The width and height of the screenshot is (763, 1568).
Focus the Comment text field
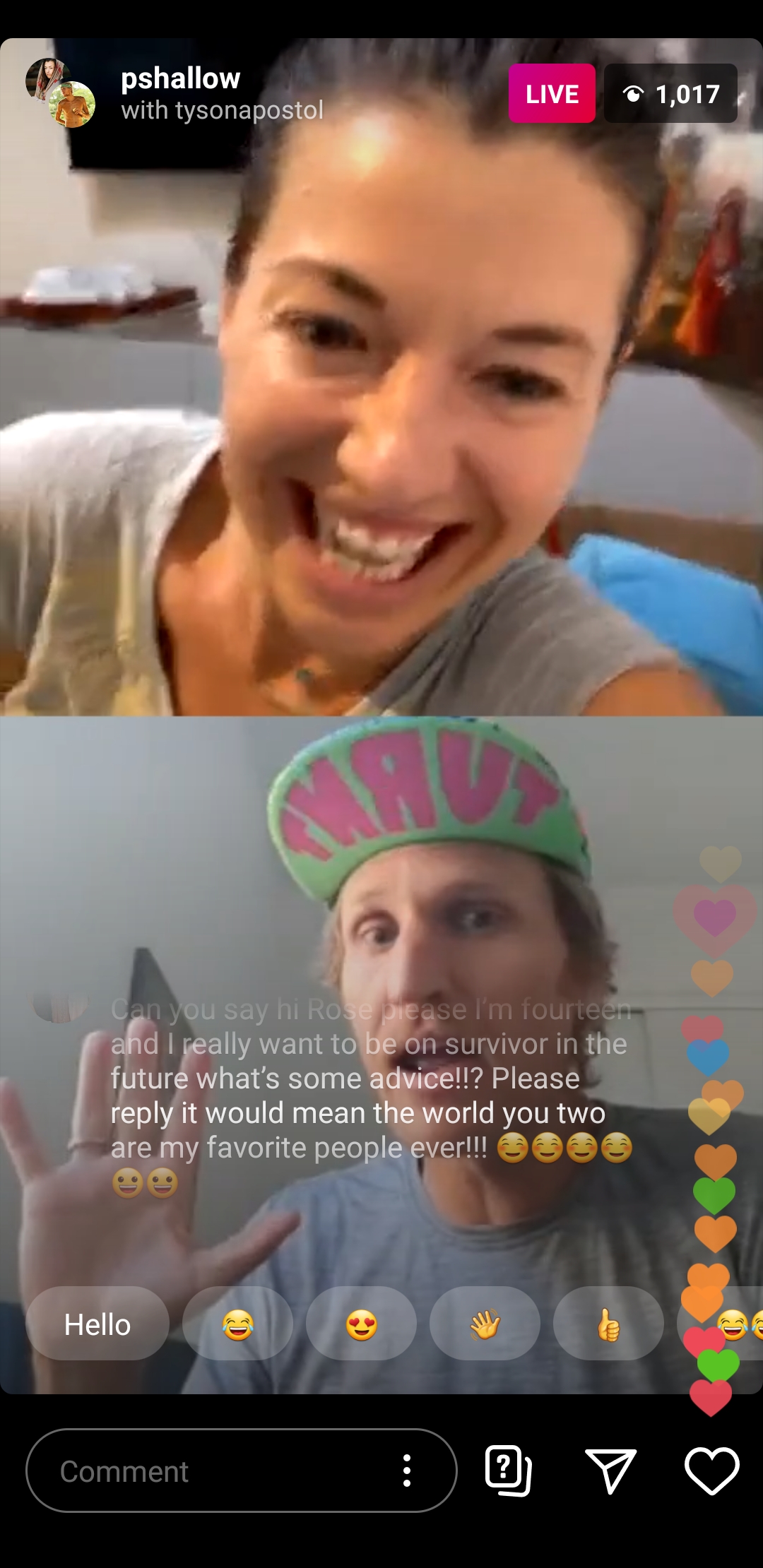pyautogui.click(x=212, y=1472)
